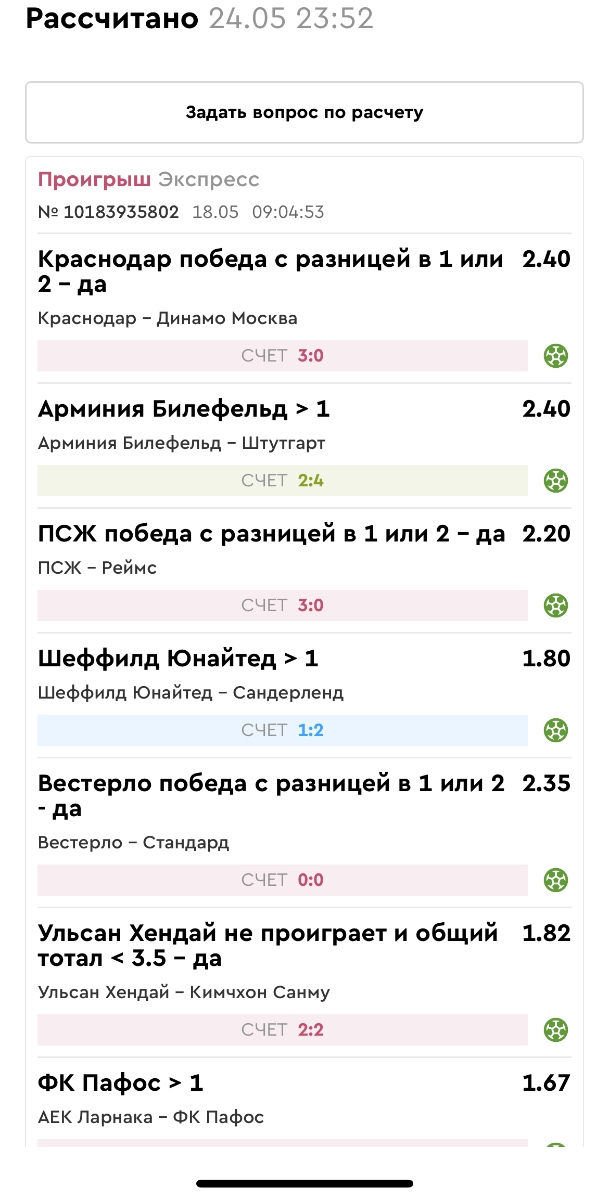Tap the 'Задать вопрос по расчету' button
Image resolution: width=609 pixels, height=1200 pixels.
coord(304,112)
